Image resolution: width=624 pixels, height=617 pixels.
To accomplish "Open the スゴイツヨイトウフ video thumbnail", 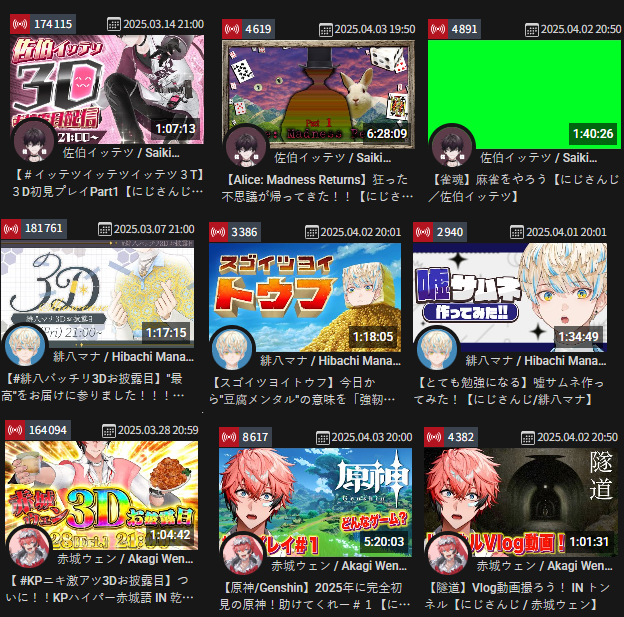I will click(x=310, y=285).
